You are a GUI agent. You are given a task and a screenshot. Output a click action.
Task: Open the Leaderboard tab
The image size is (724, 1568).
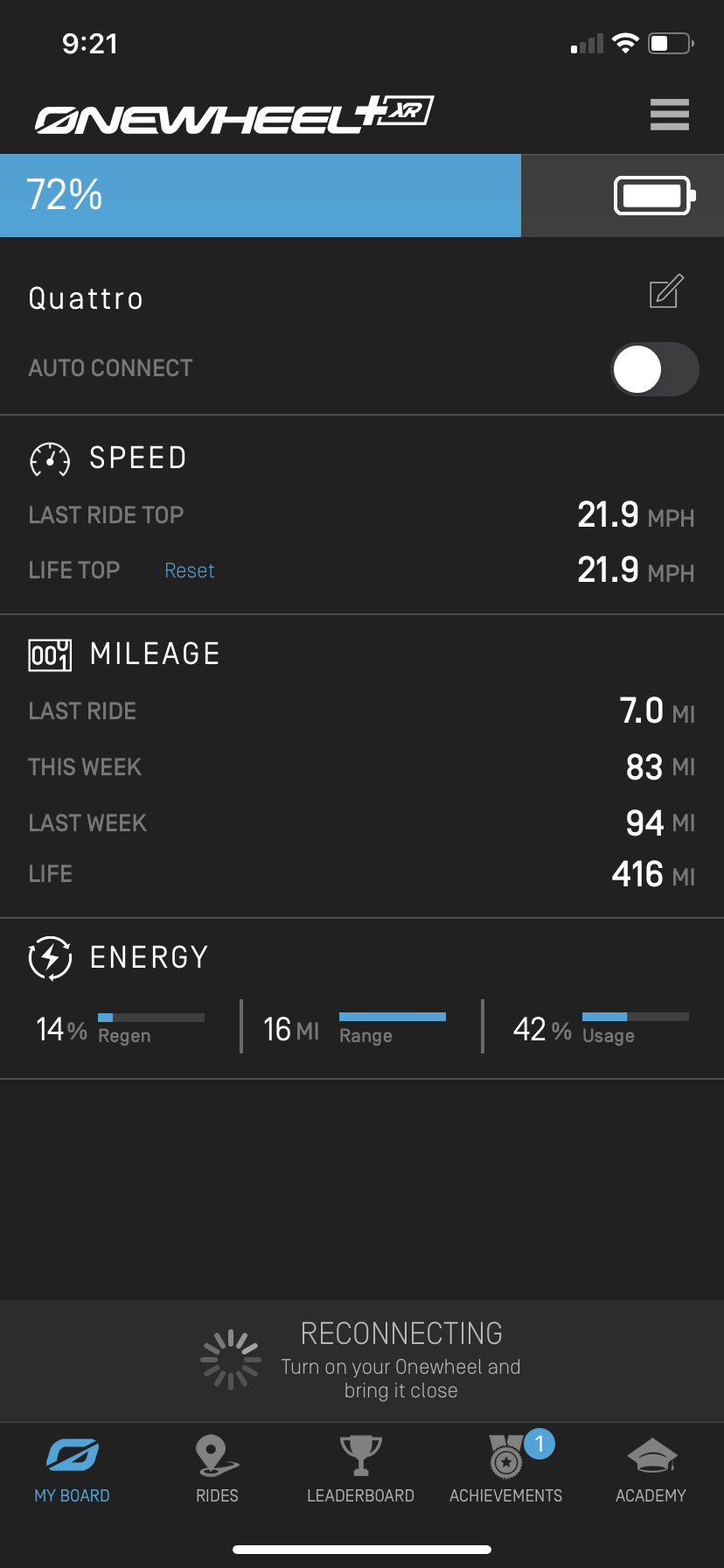pos(360,1468)
